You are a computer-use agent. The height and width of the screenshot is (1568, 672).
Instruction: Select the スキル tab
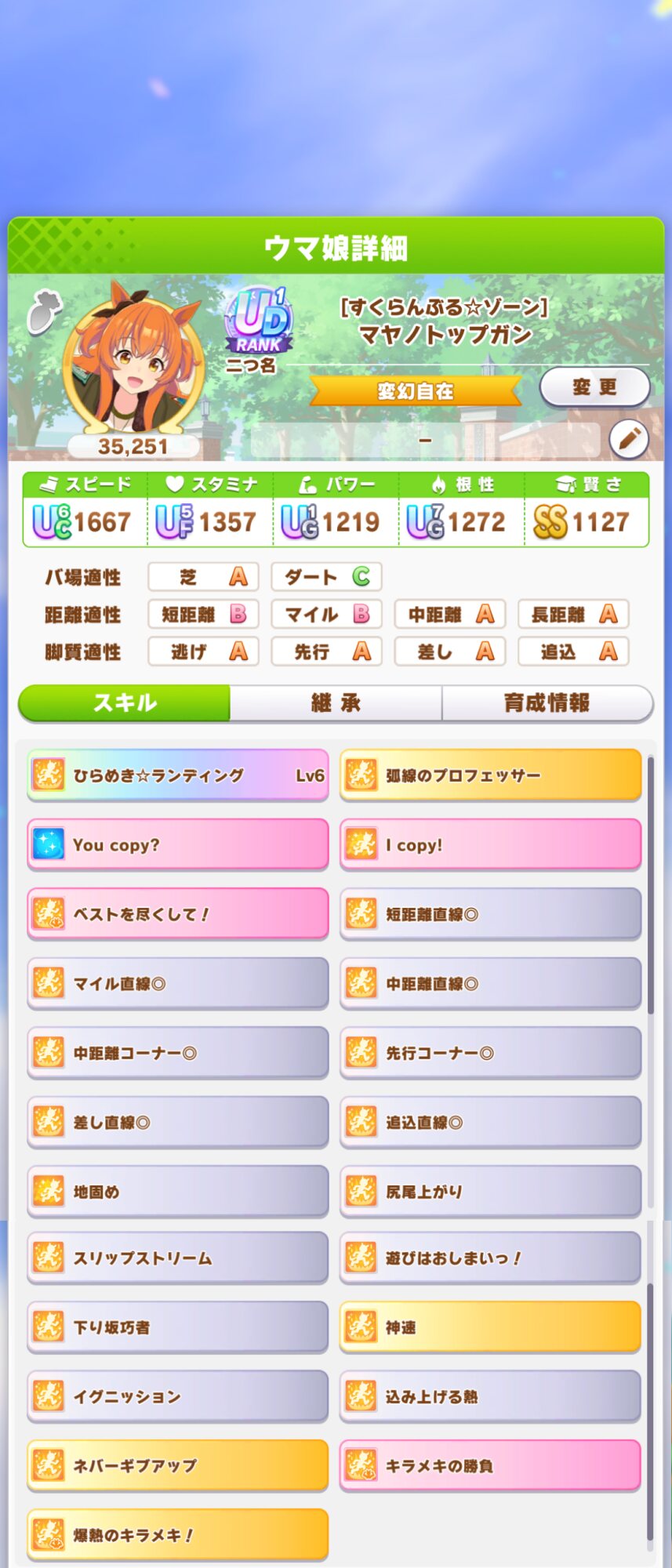[x=125, y=702]
